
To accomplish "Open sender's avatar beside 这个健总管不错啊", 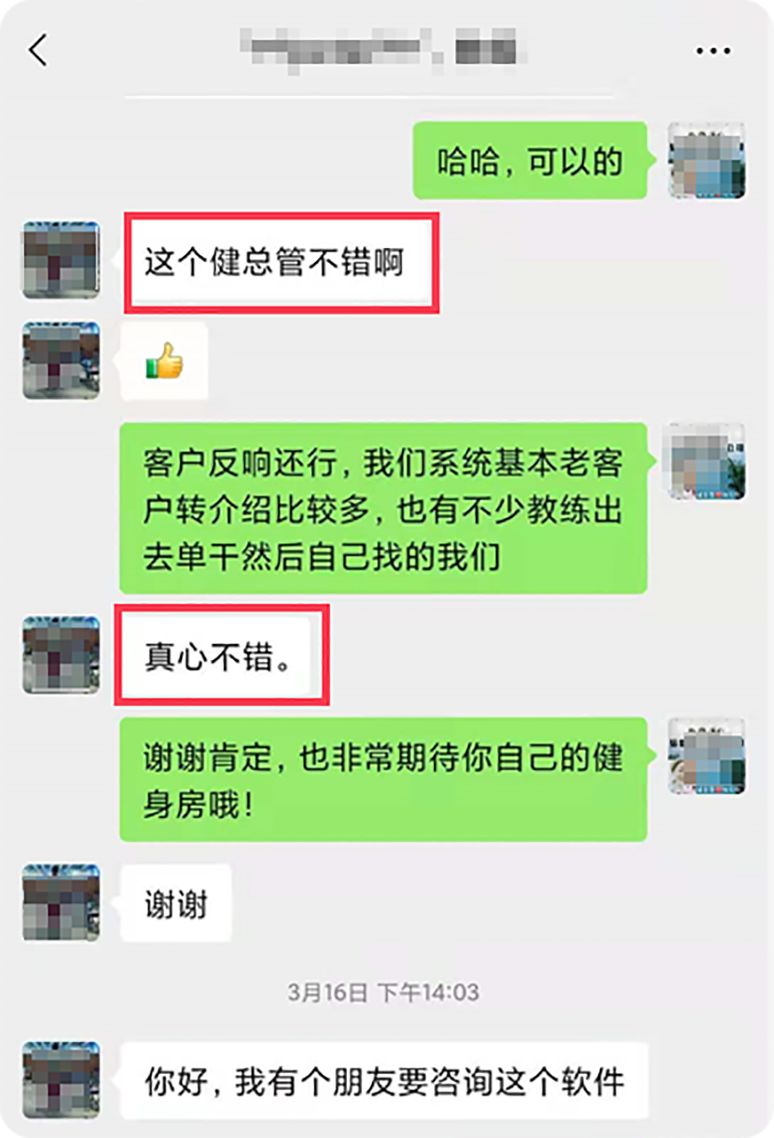I will (x=61, y=260).
